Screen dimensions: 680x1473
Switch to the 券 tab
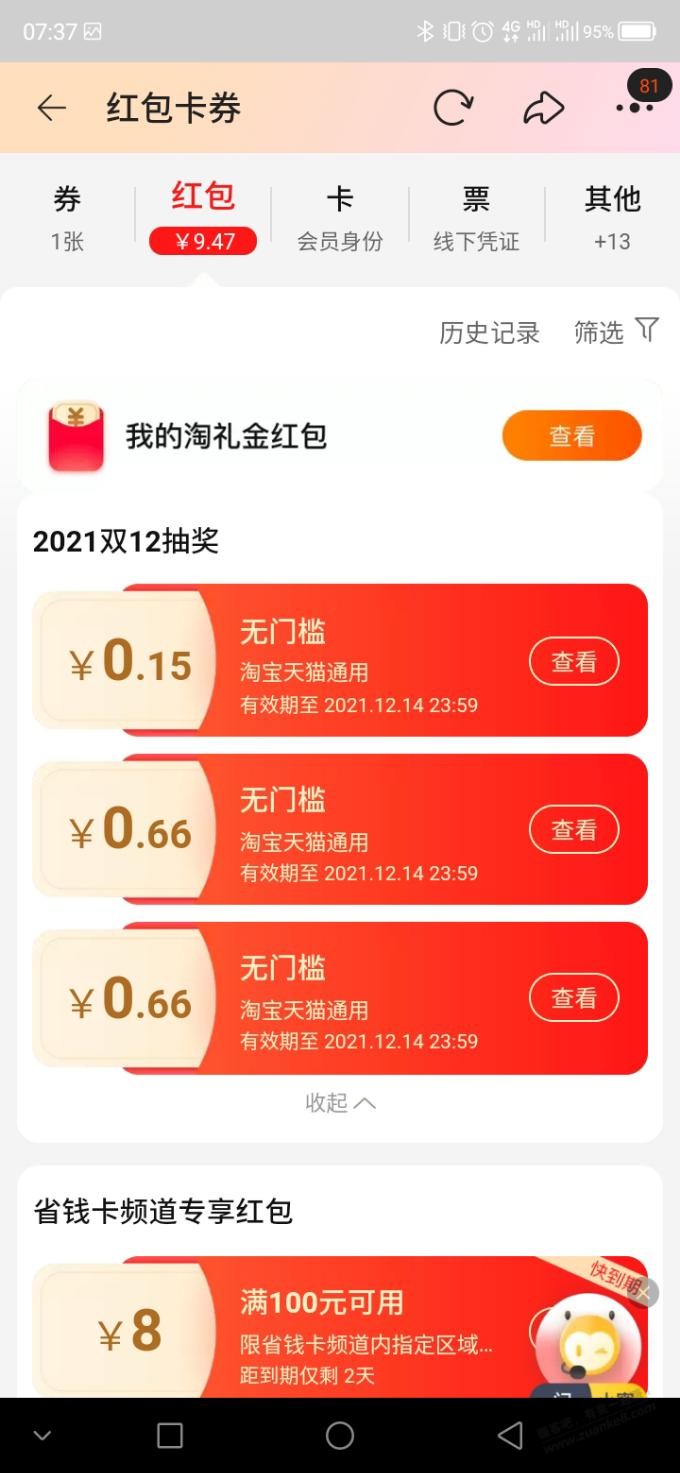coord(67,216)
